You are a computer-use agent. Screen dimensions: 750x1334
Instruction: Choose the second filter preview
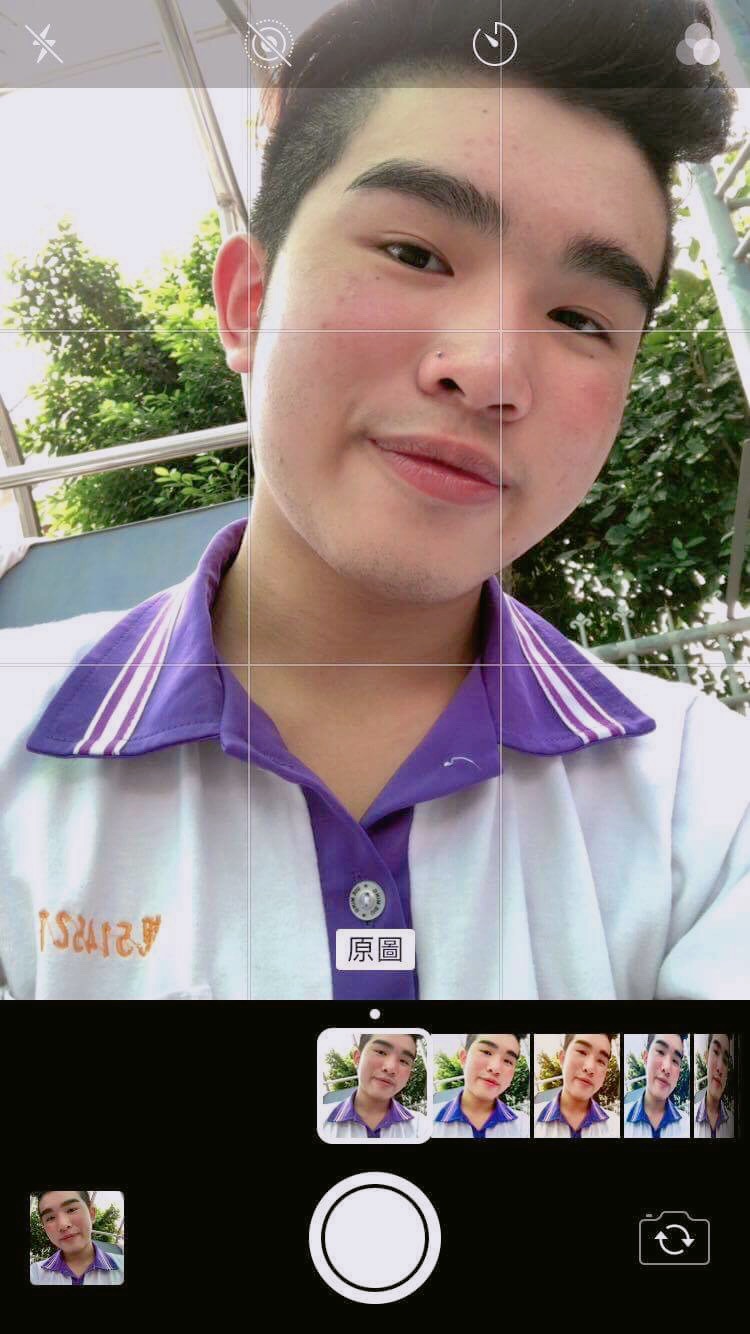pos(481,1086)
